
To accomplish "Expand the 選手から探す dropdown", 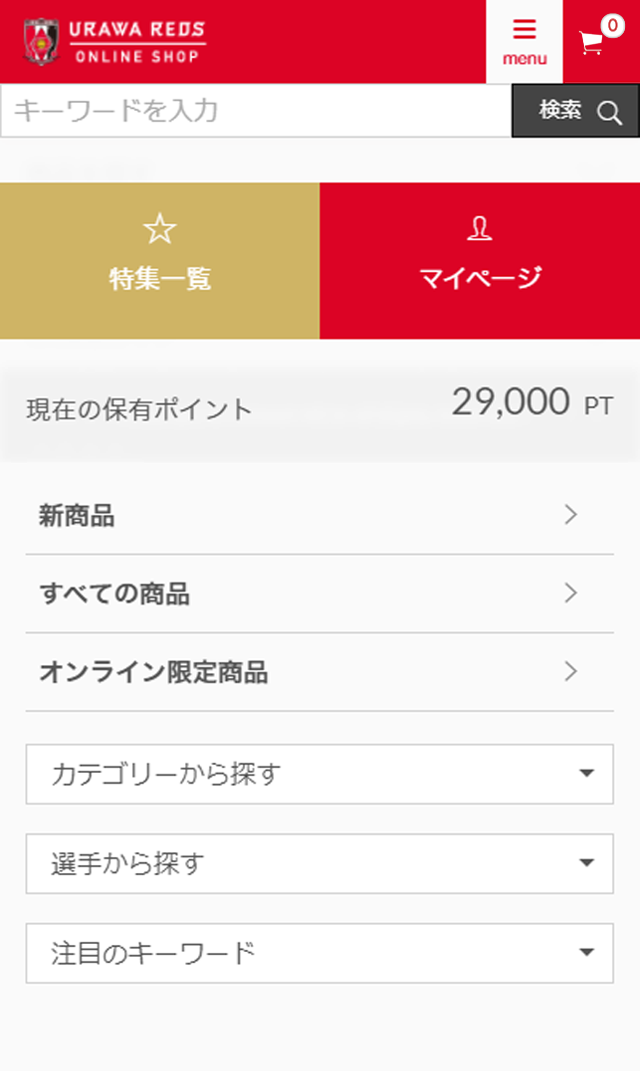I will (319, 864).
